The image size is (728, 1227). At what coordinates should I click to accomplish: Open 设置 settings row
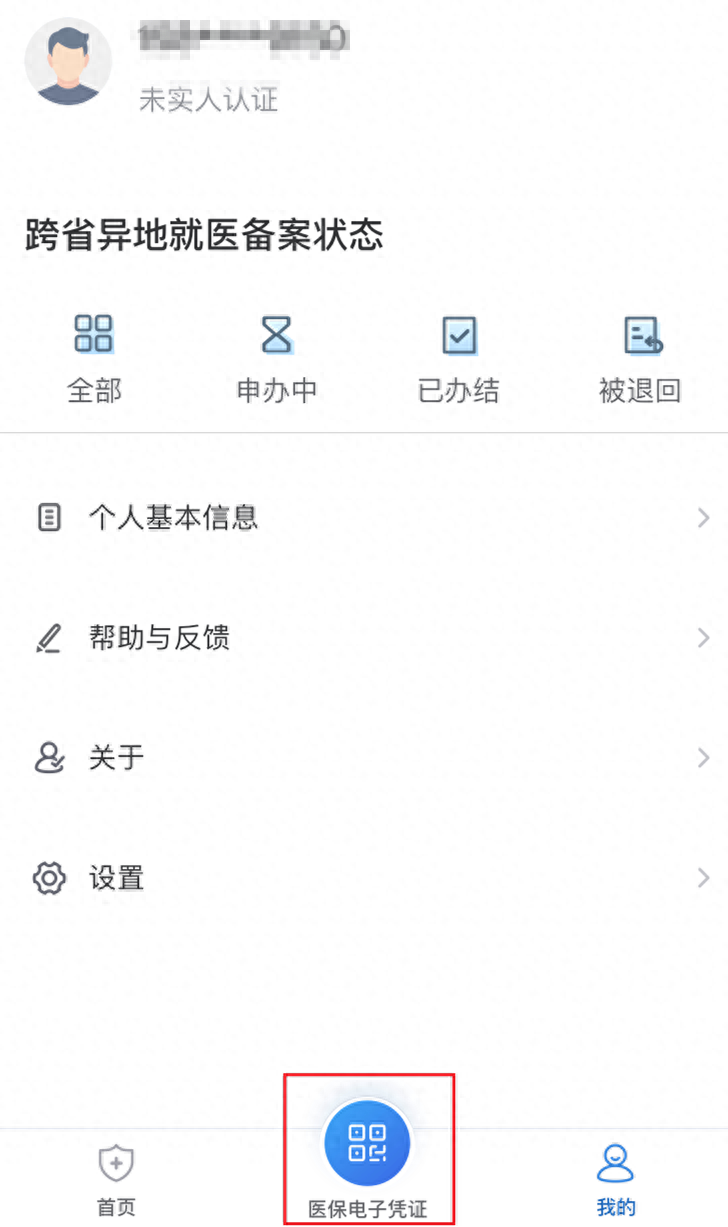(x=364, y=878)
